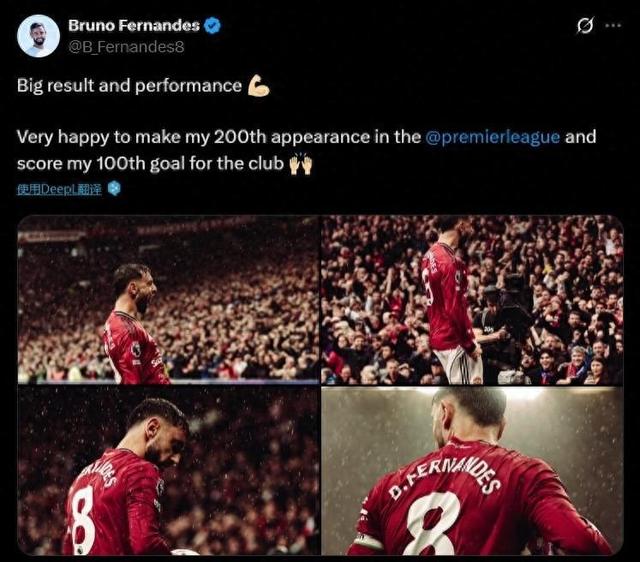Open the photo of the player standing before fans
The image size is (640, 562).
pyautogui.click(x=471, y=299)
